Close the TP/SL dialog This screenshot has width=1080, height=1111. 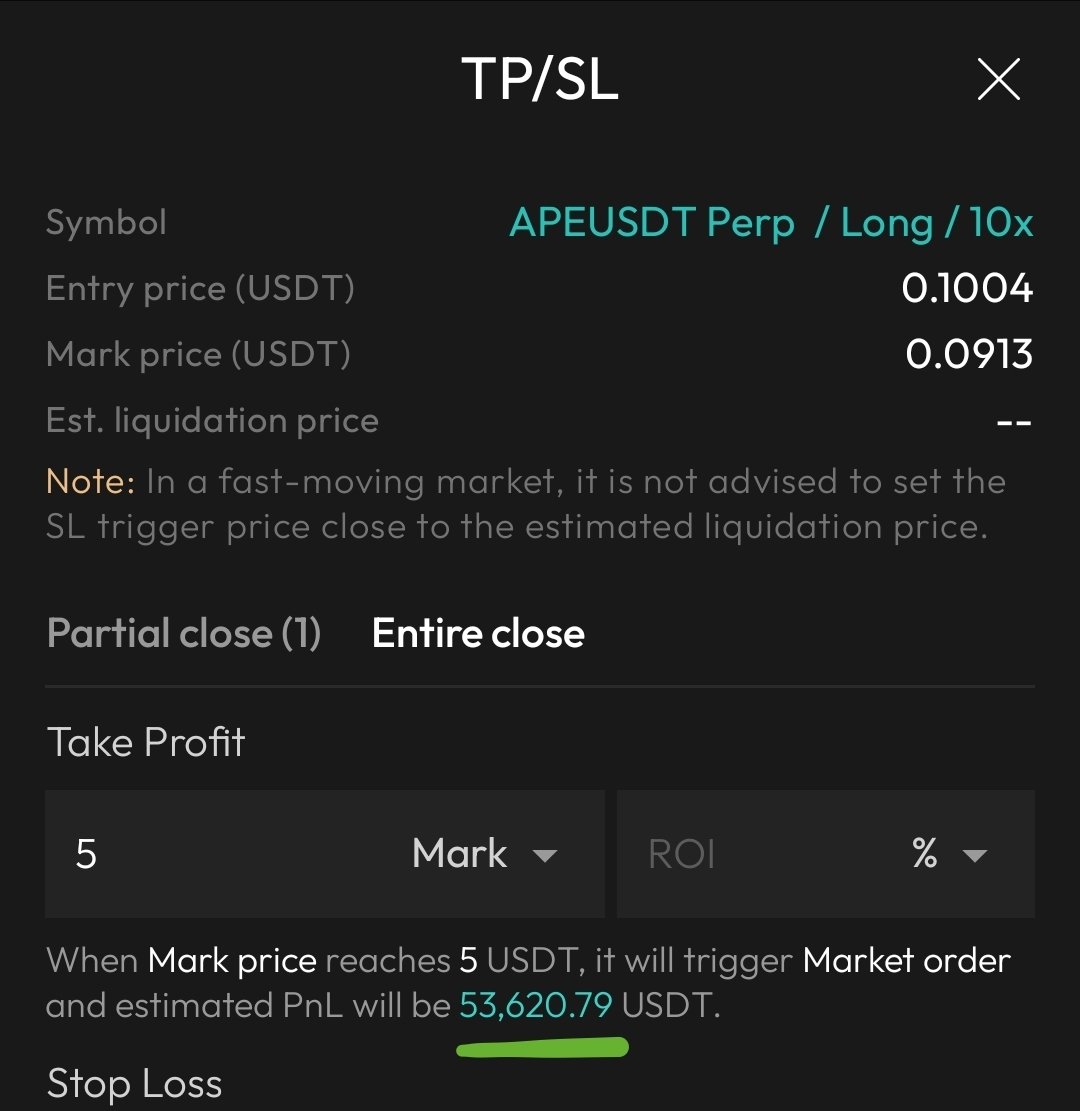point(998,80)
